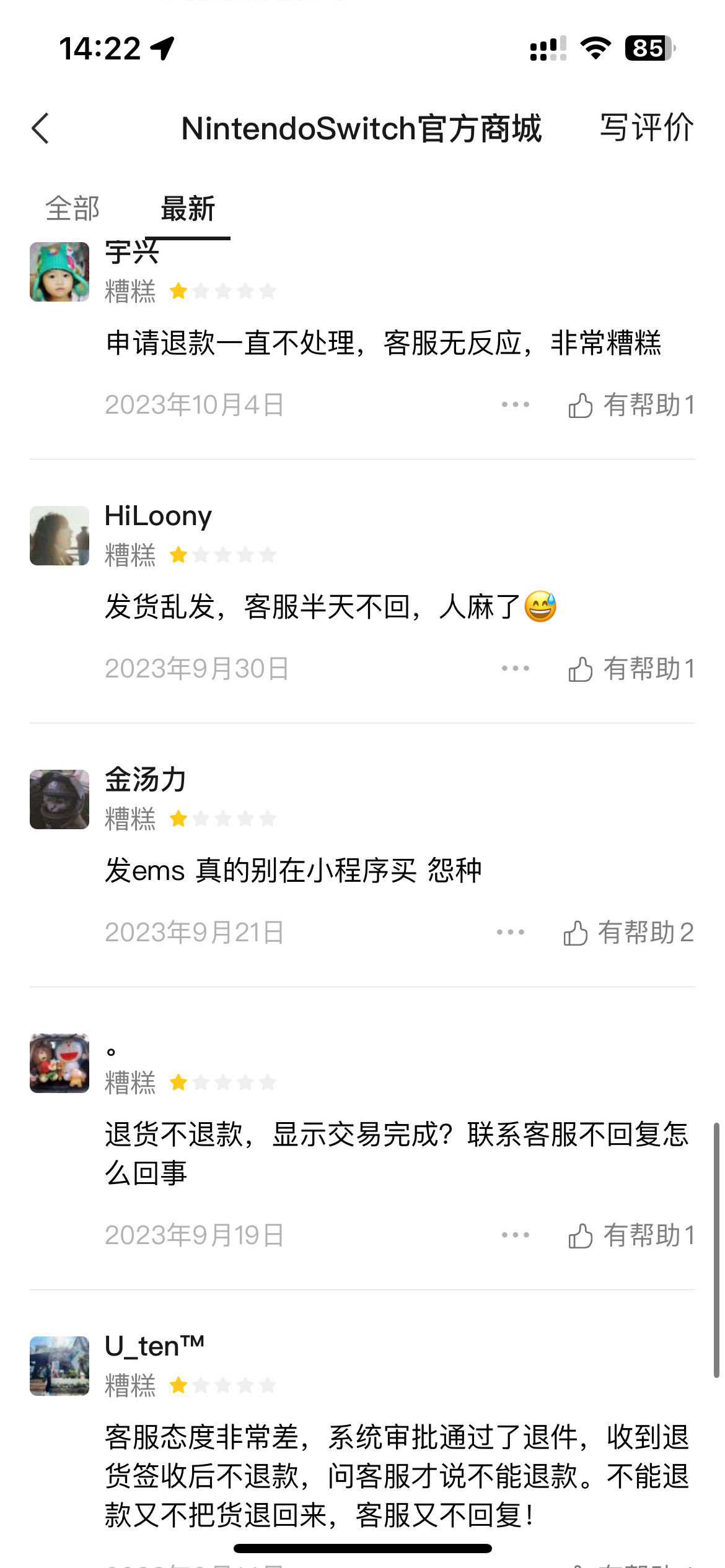Mark HiLoony's review as helpful
The width and height of the screenshot is (725, 1568).
coord(631,669)
